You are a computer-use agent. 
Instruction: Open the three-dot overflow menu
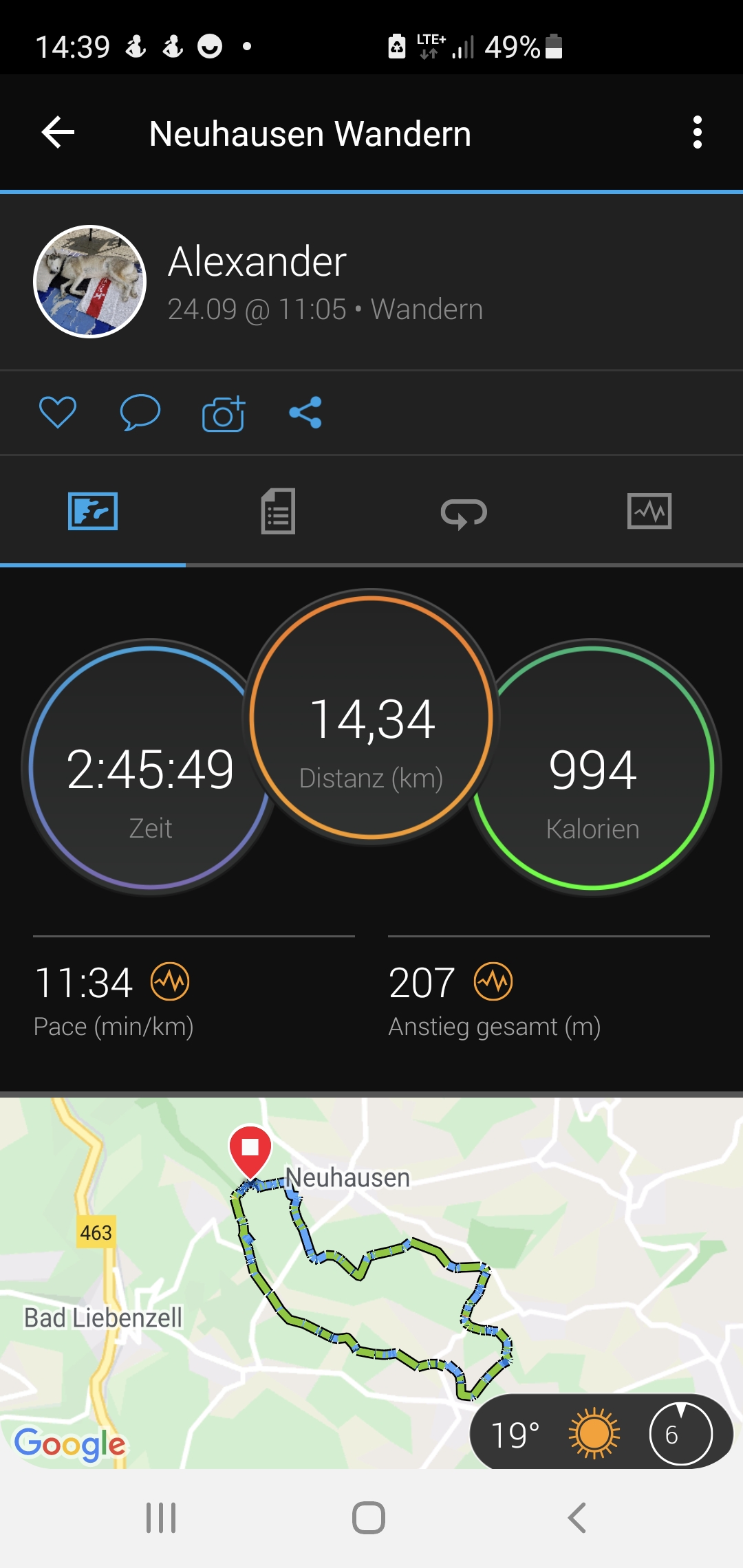(697, 133)
